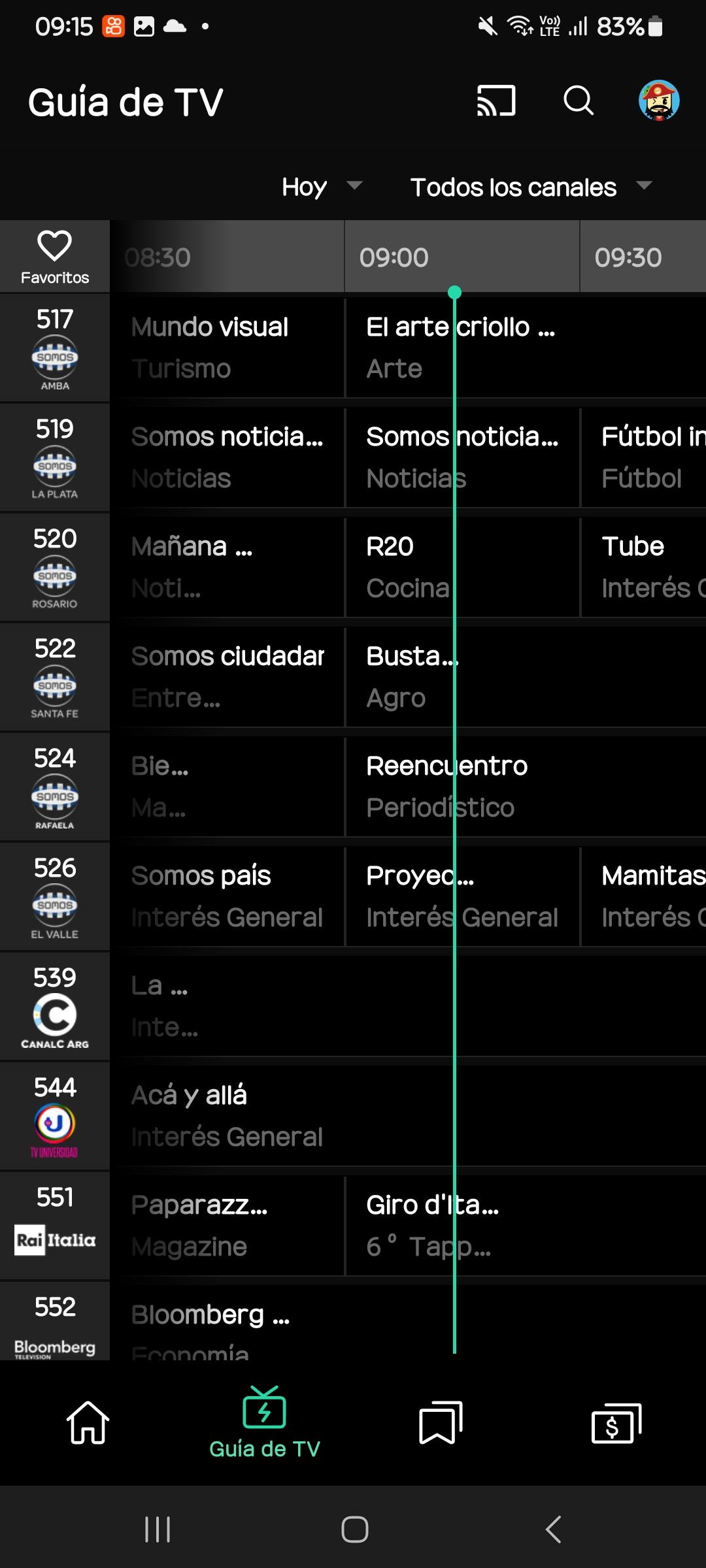Open the search magnifier

[579, 101]
